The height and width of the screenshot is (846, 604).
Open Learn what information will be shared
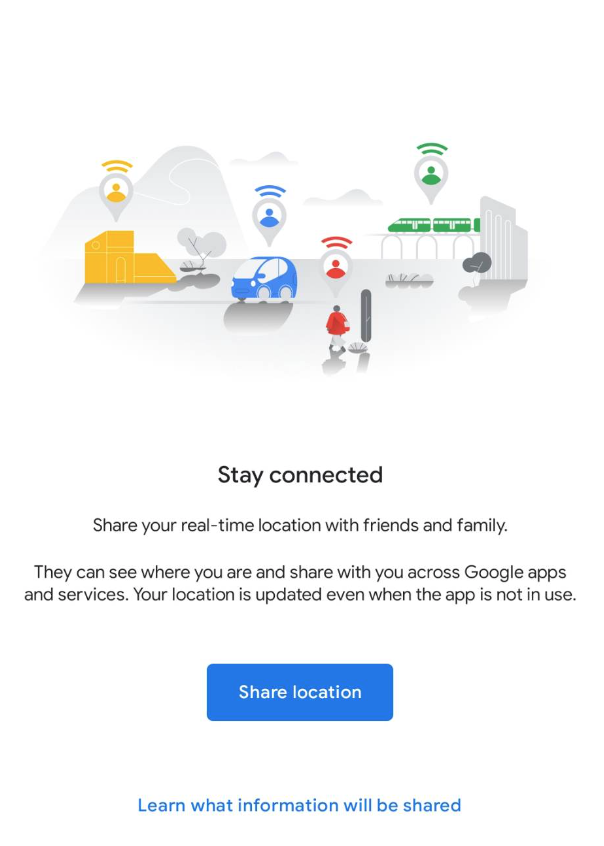tap(299, 805)
